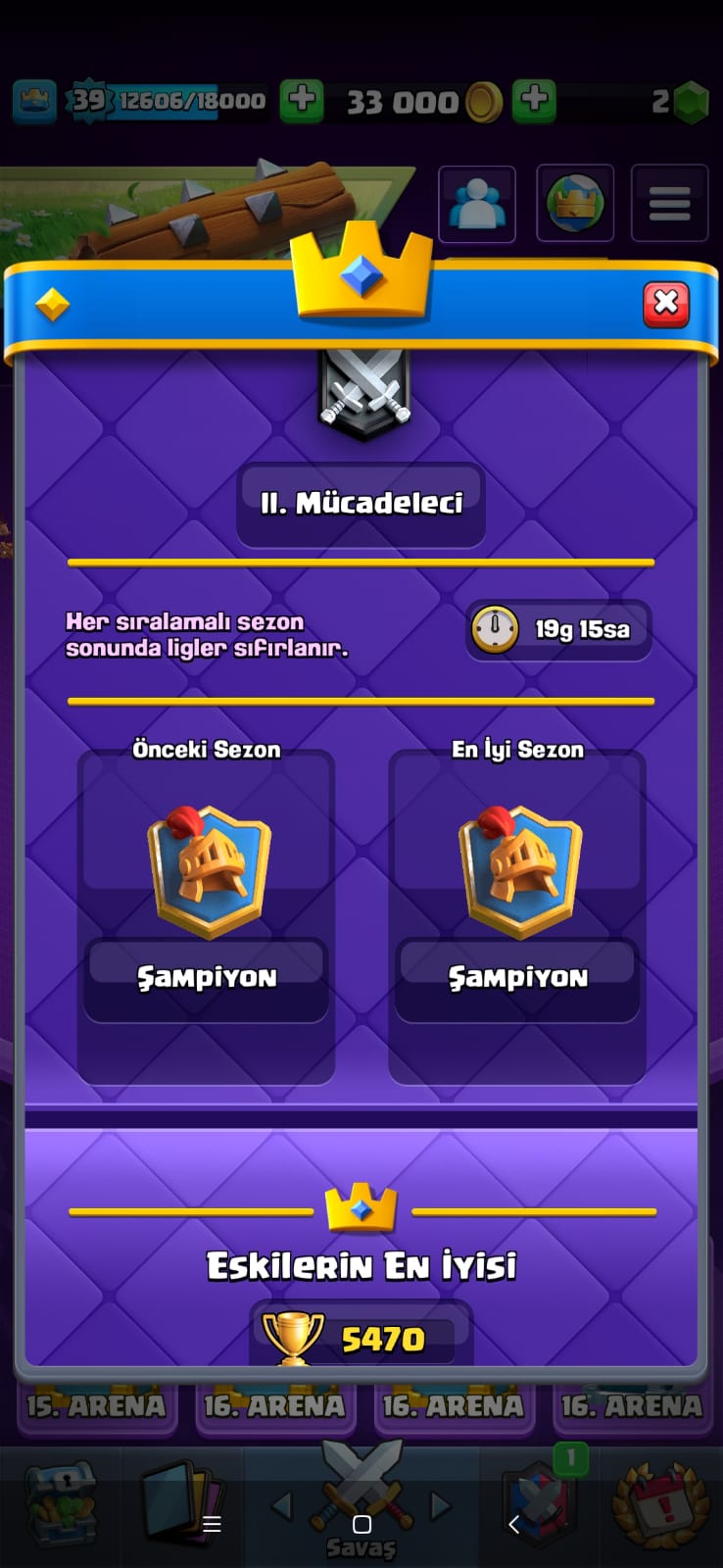Screen dimensions: 723x1568
Task: Open the clan shield tab
Action: (x=541, y=1504)
